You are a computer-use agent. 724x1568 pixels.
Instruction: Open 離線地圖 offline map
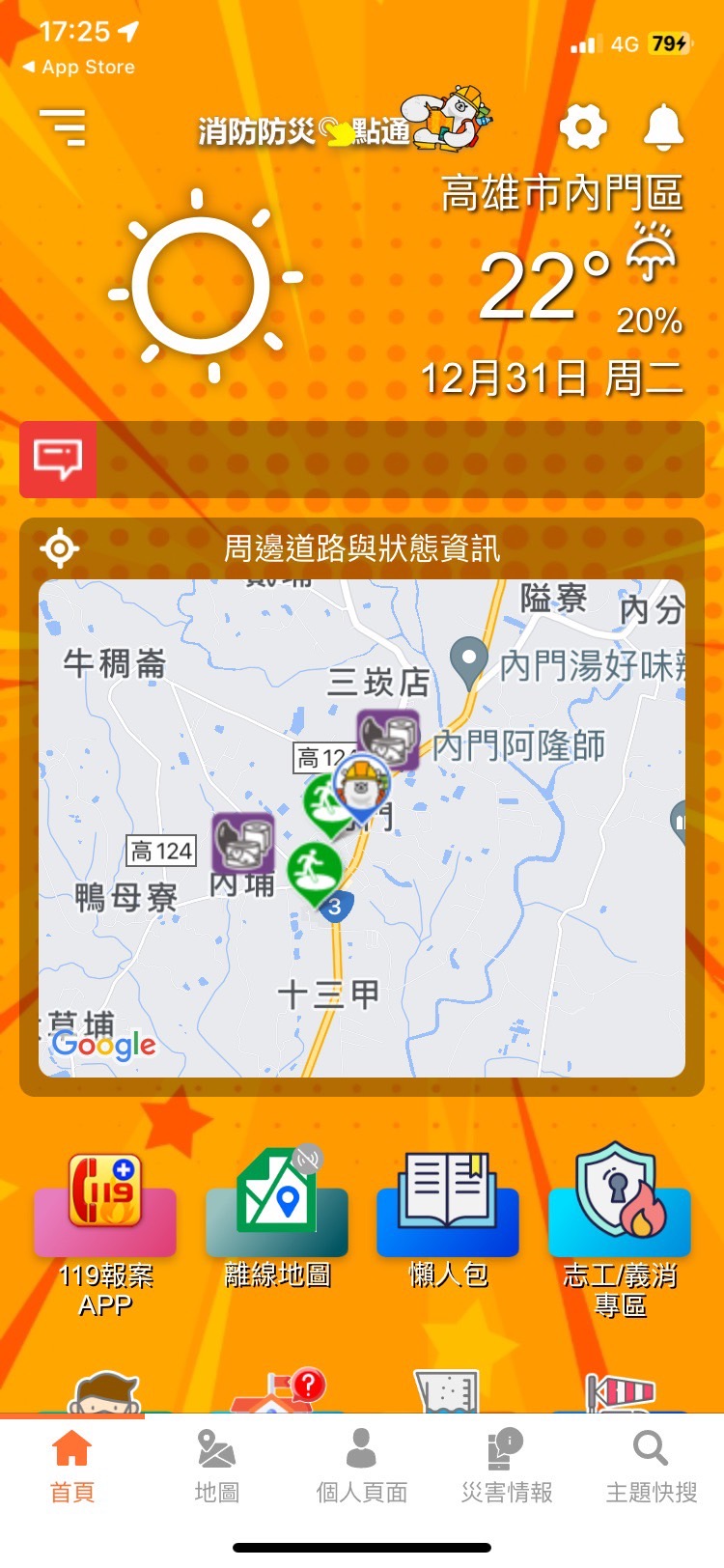(277, 1221)
